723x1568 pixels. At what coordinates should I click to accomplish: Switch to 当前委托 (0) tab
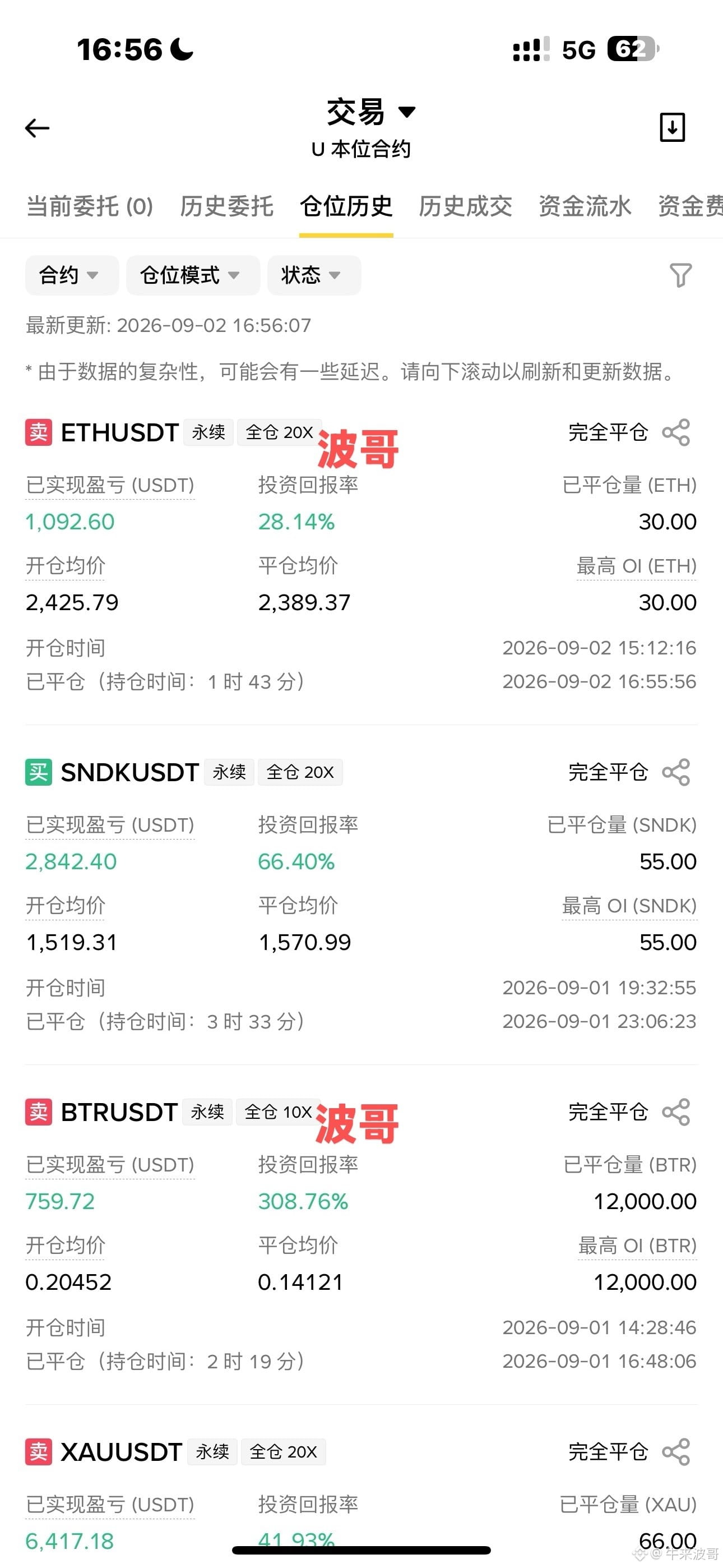pyautogui.click(x=90, y=206)
